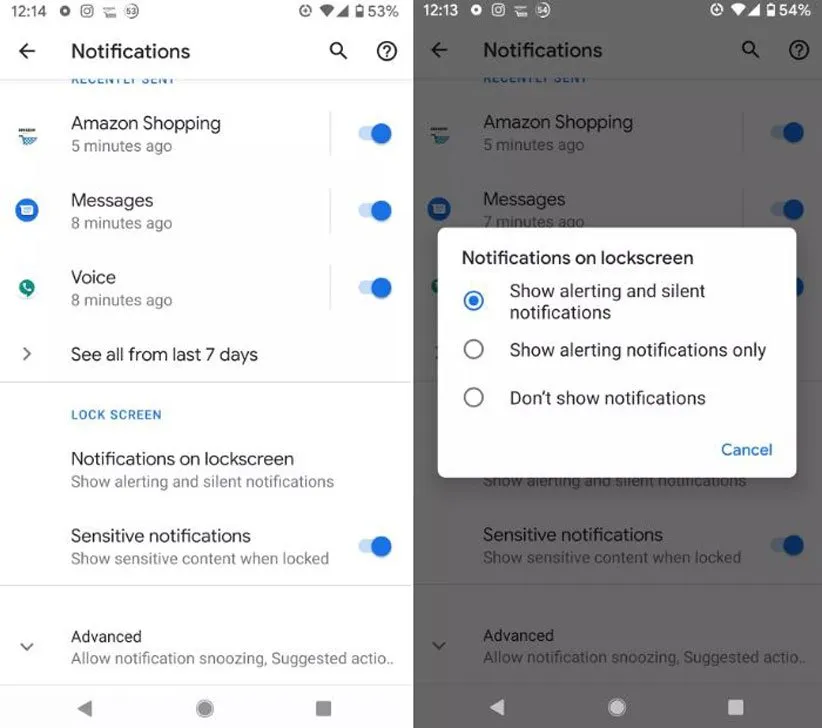Open See all from last 7 days
Screen dimensions: 822x728
click(164, 354)
